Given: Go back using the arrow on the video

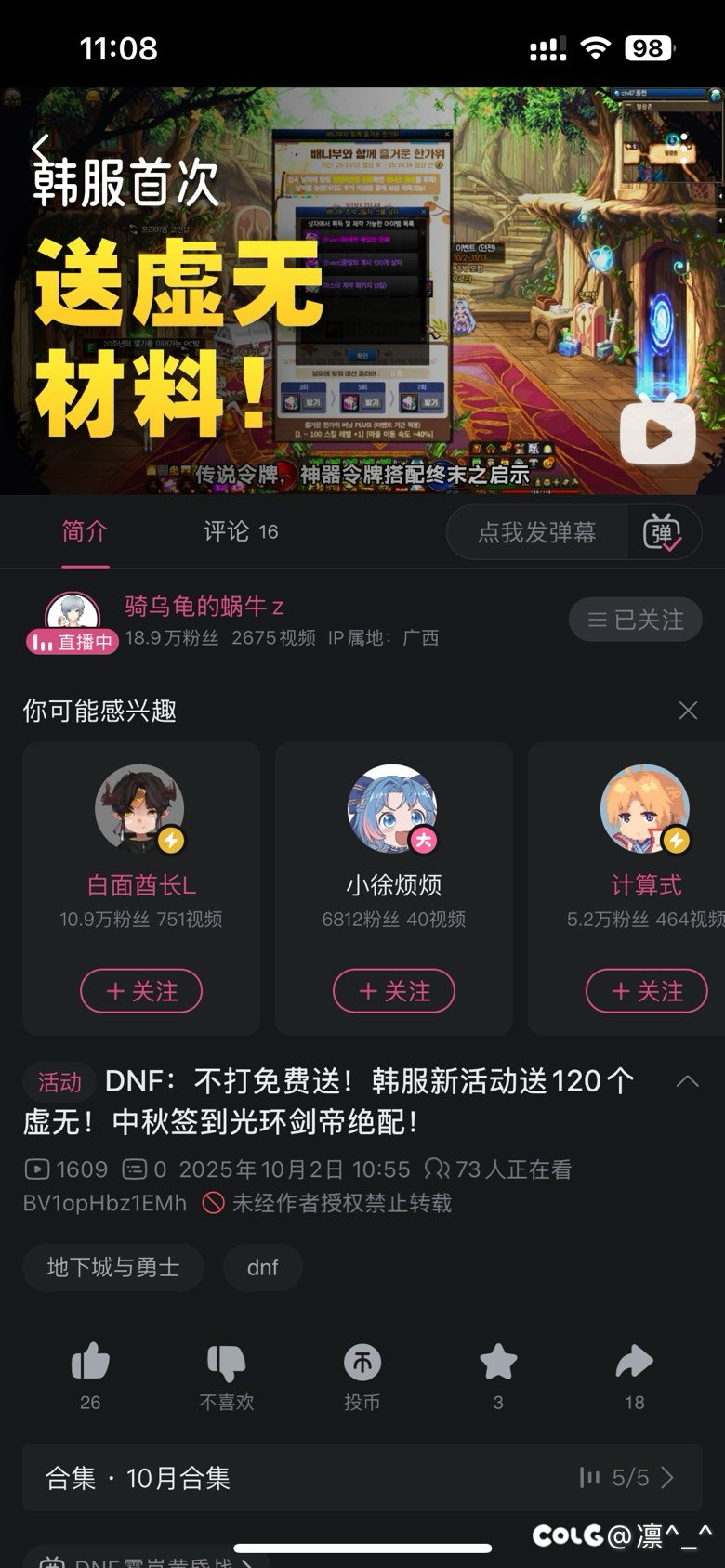Looking at the screenshot, I should pyautogui.click(x=40, y=149).
